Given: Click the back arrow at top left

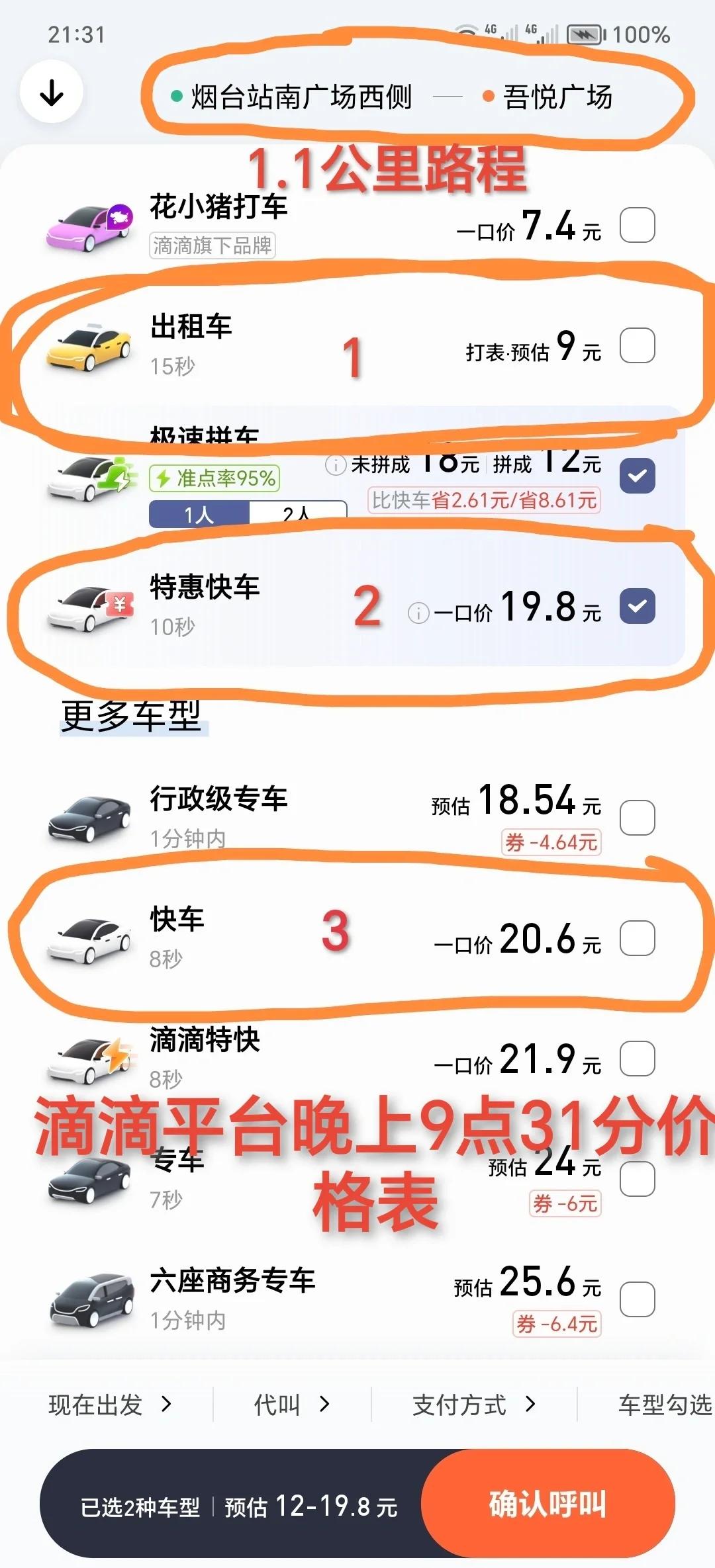Looking at the screenshot, I should point(50,93).
